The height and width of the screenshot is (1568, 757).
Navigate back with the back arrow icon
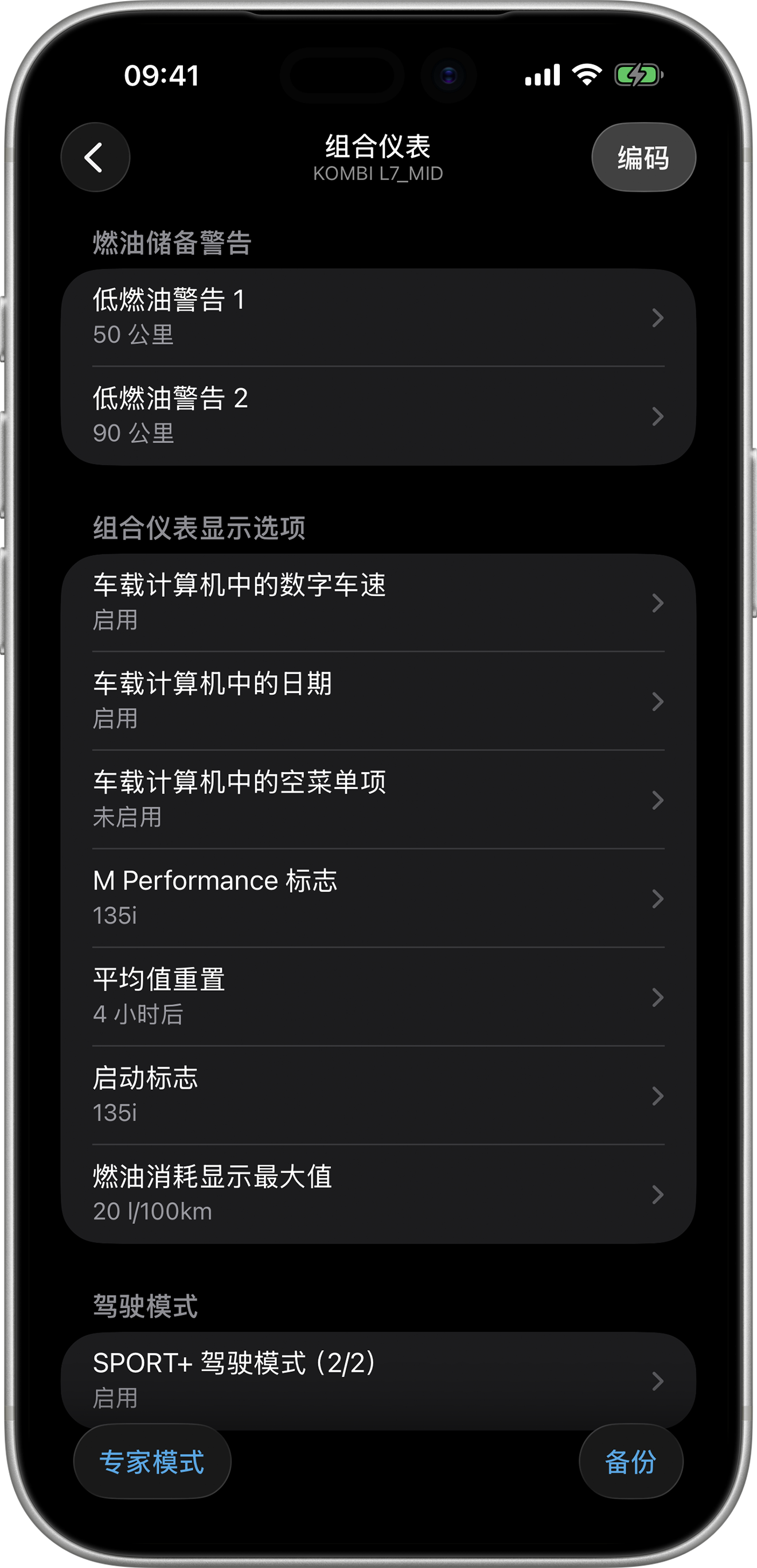click(x=95, y=157)
